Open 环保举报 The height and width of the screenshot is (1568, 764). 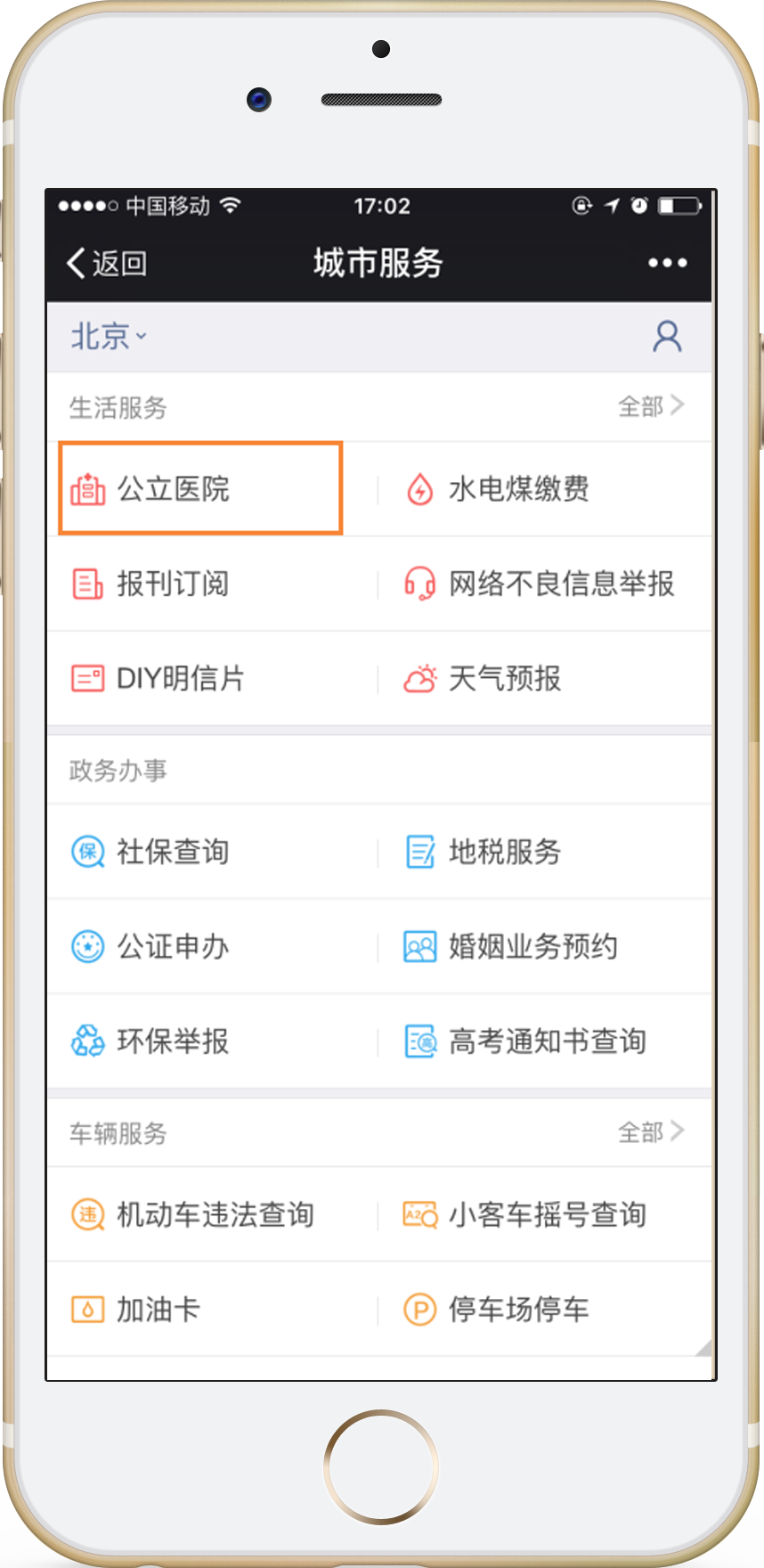(x=173, y=1041)
